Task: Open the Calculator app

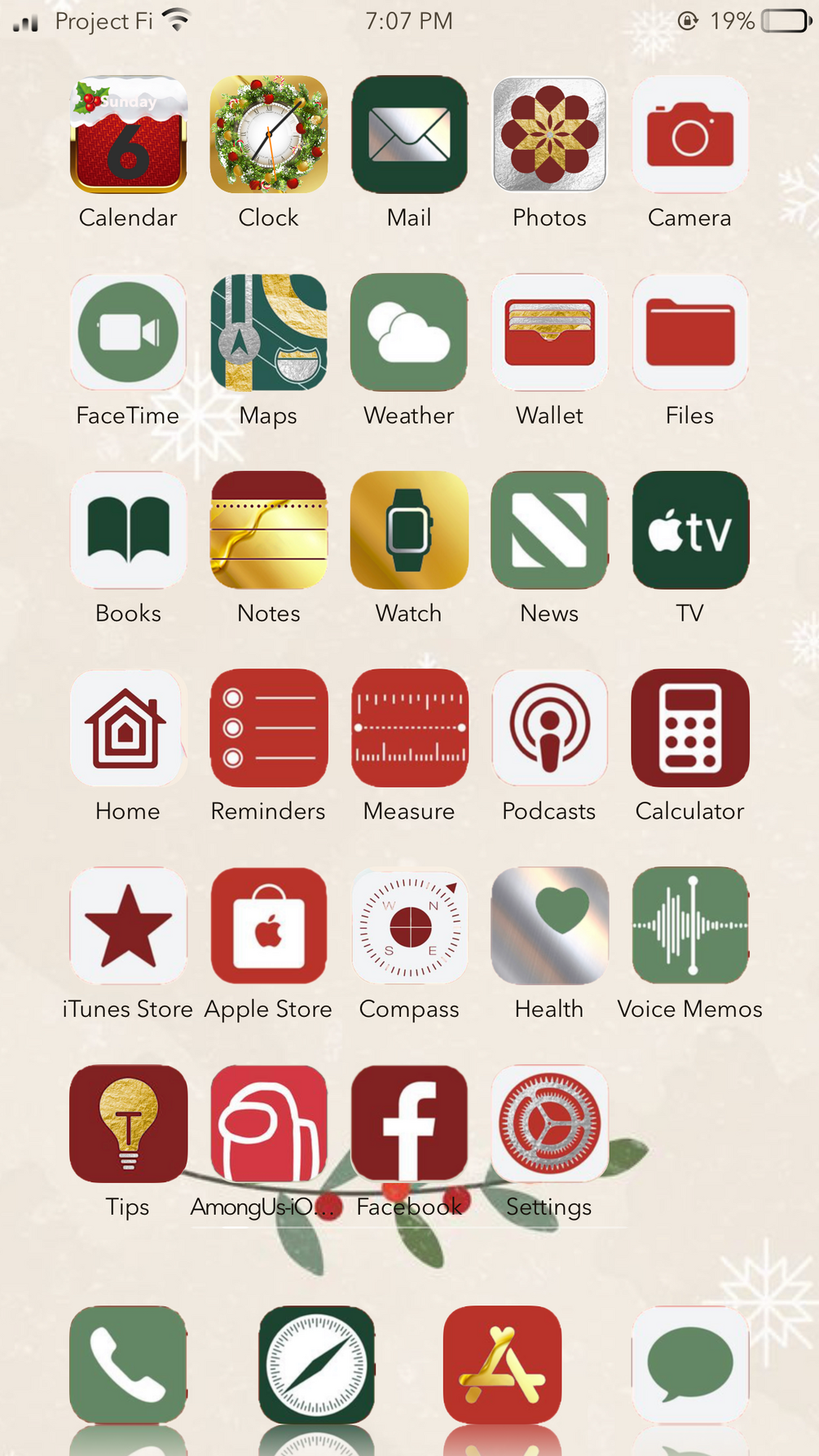Action: [689, 728]
